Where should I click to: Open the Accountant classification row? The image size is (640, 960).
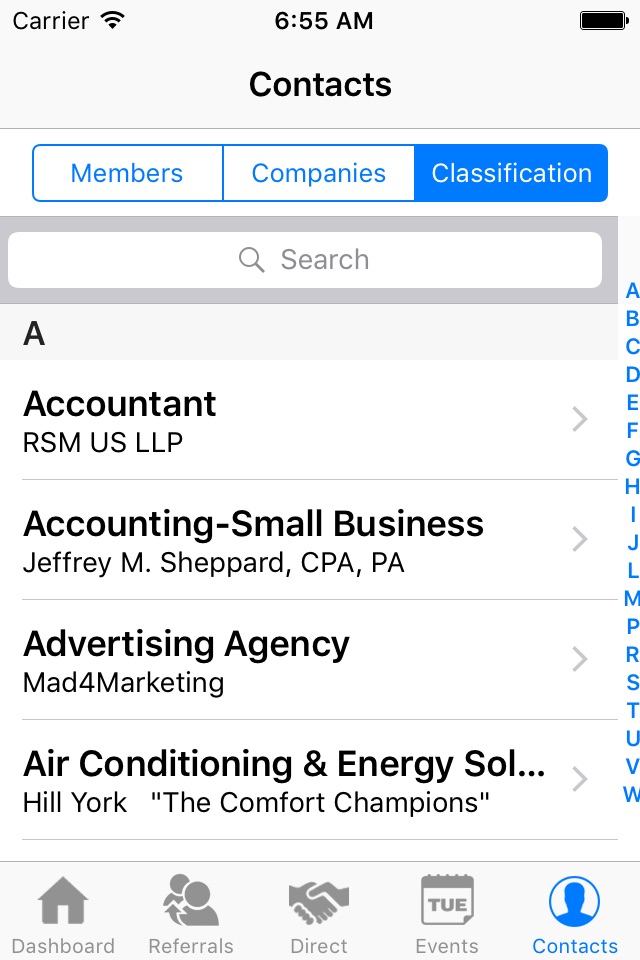pyautogui.click(x=309, y=420)
